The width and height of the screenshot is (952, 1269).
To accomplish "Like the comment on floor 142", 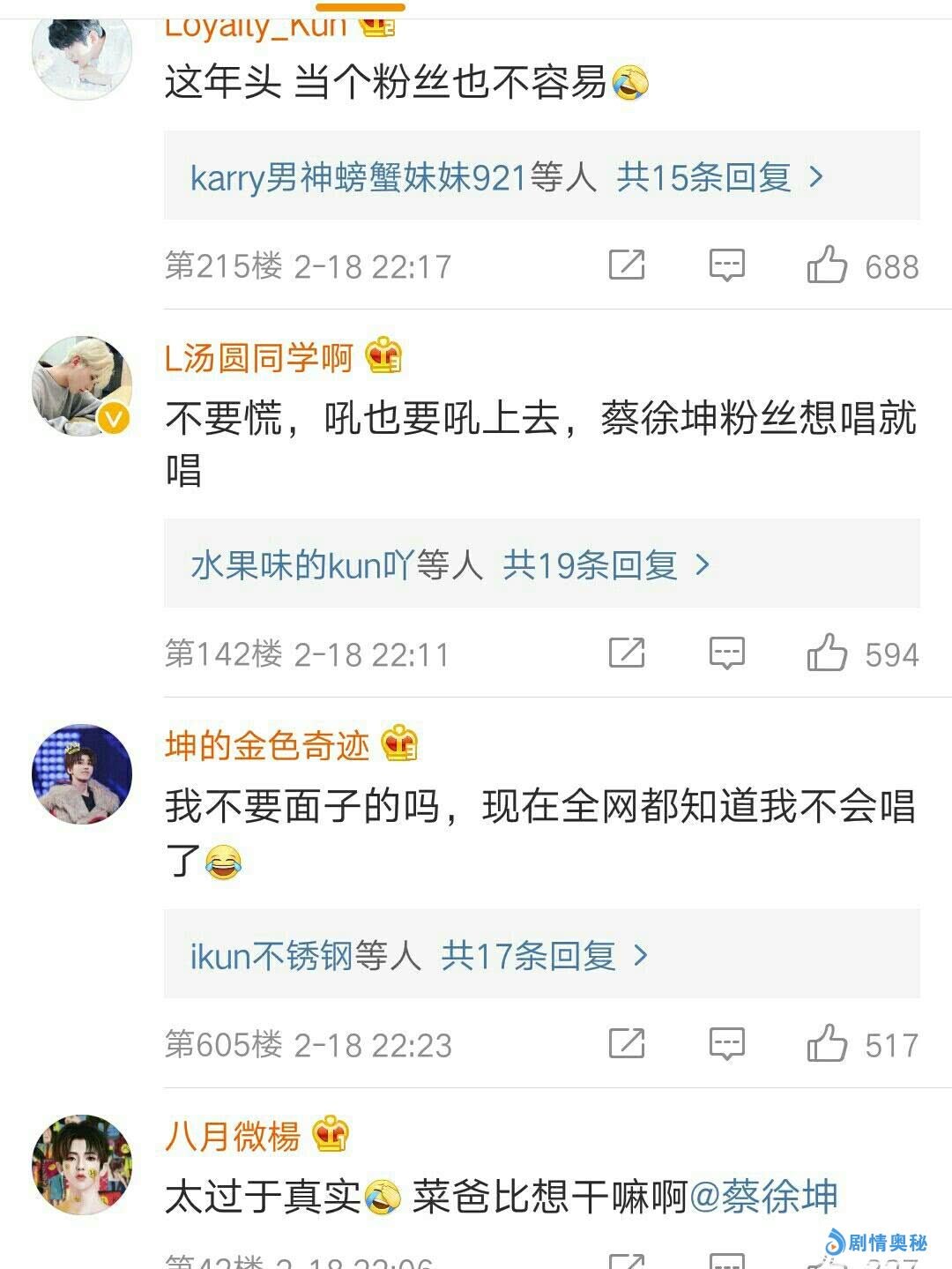I will click(x=827, y=653).
